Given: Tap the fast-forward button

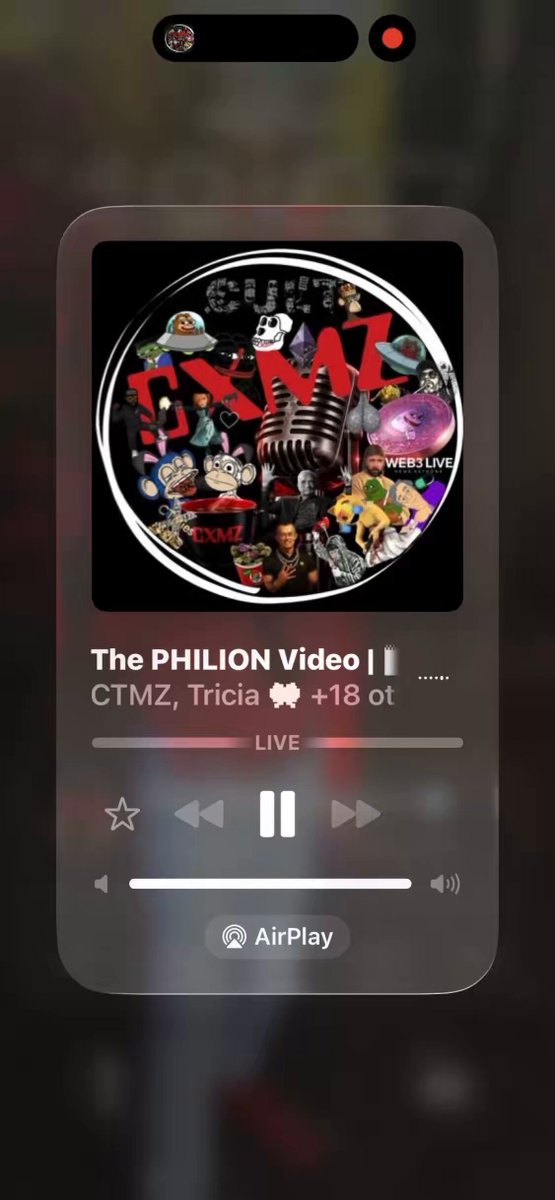Looking at the screenshot, I should coord(356,815).
